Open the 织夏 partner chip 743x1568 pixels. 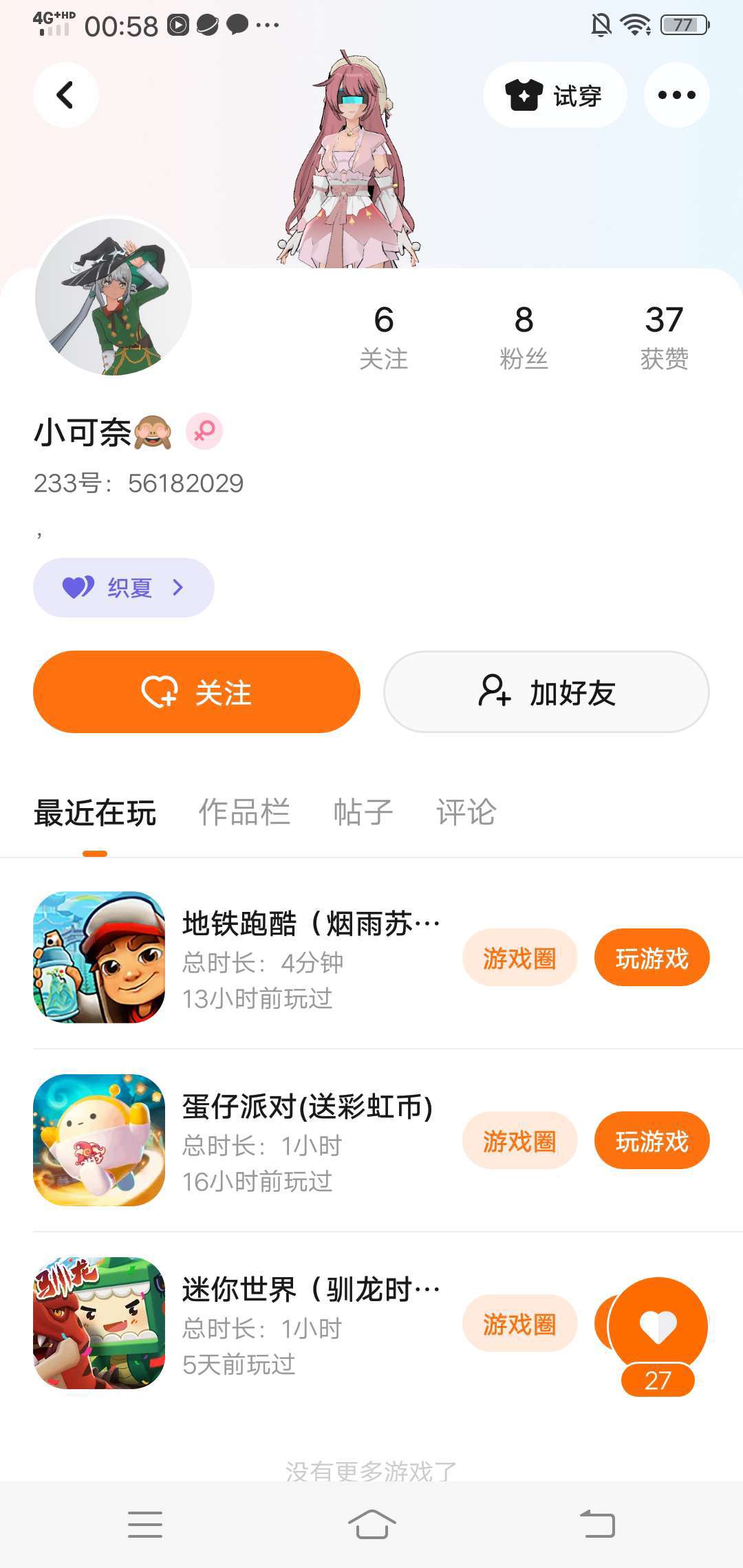coord(124,587)
